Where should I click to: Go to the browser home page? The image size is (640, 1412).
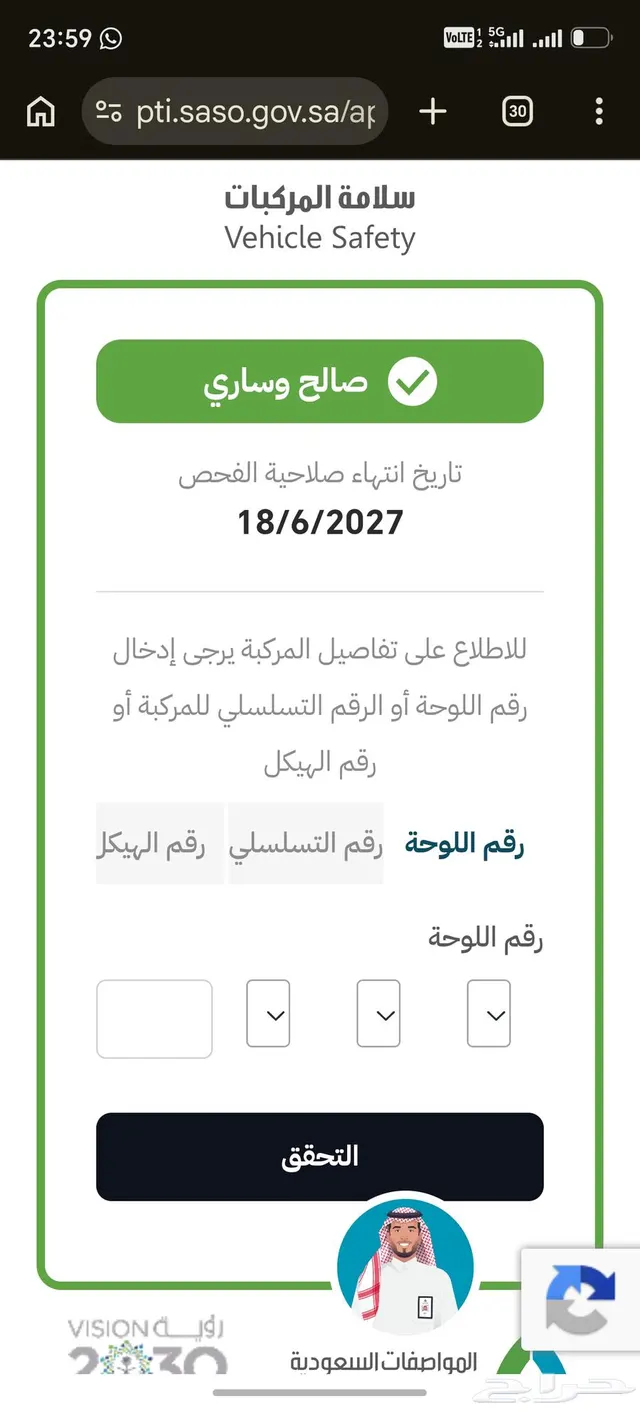(x=41, y=112)
